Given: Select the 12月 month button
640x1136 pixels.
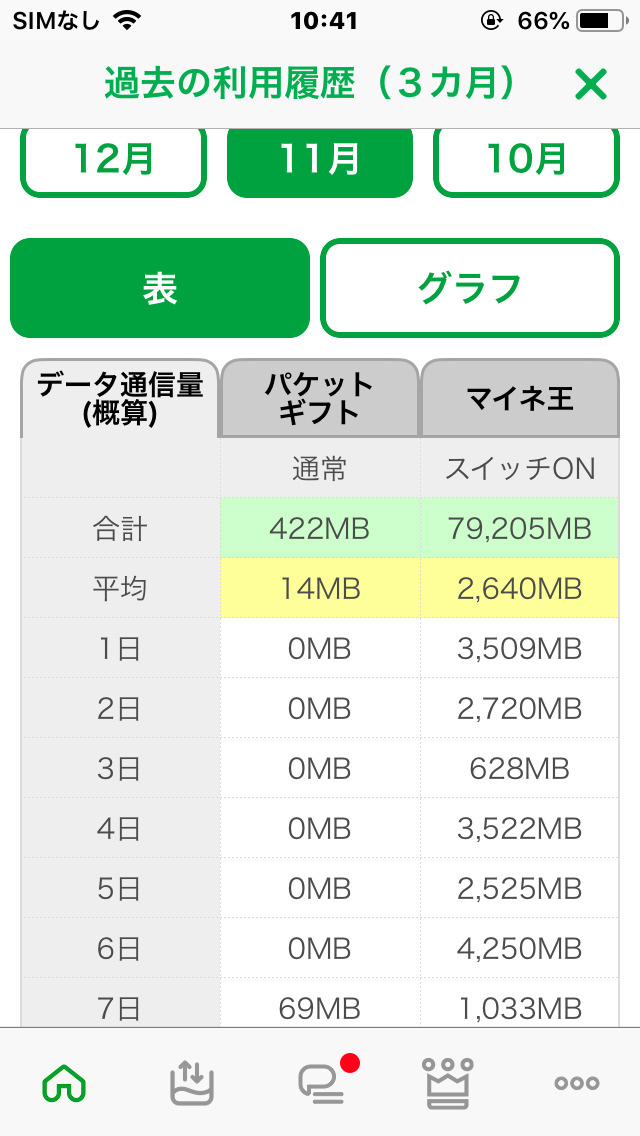Looking at the screenshot, I should point(114,161).
